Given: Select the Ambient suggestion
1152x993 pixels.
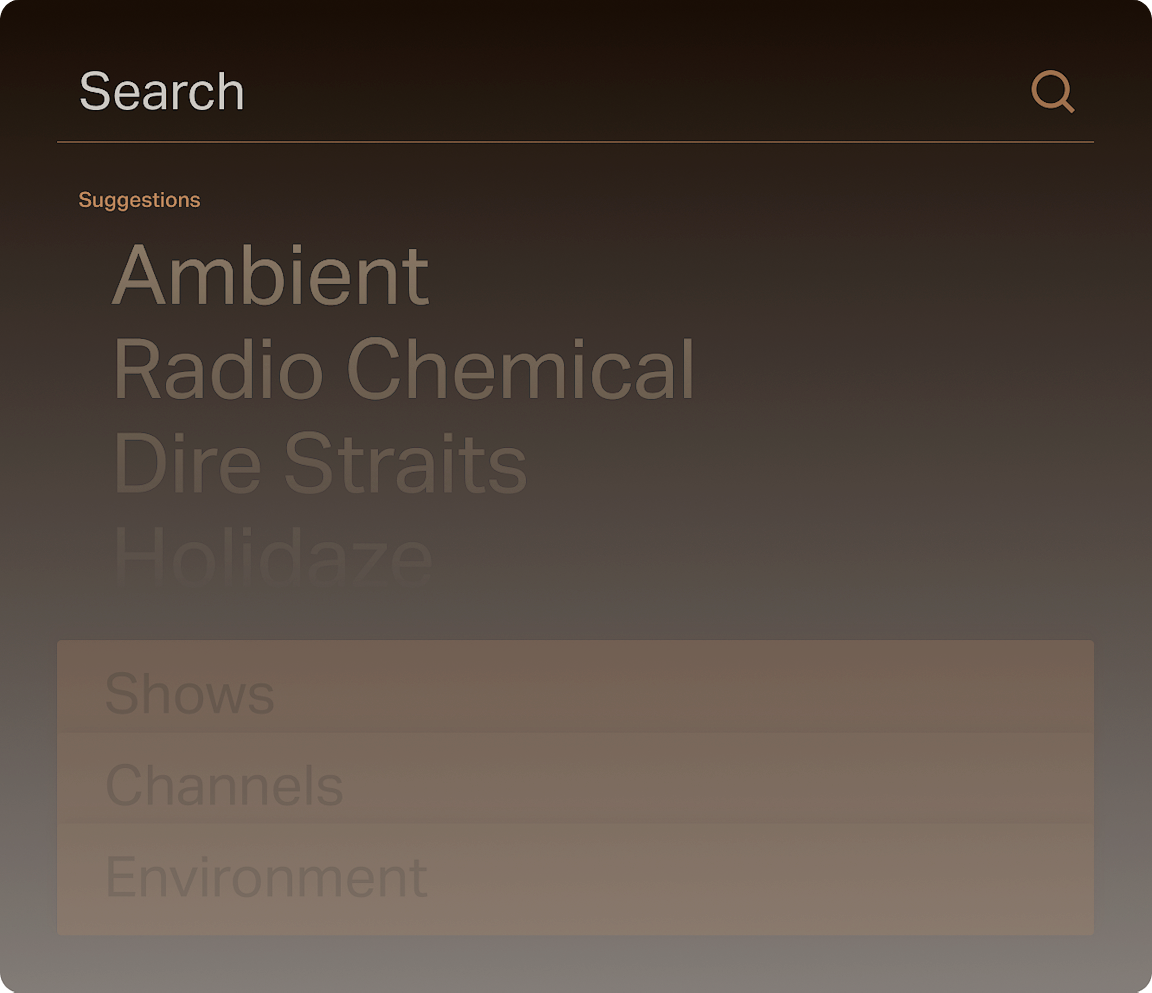Looking at the screenshot, I should (x=271, y=275).
